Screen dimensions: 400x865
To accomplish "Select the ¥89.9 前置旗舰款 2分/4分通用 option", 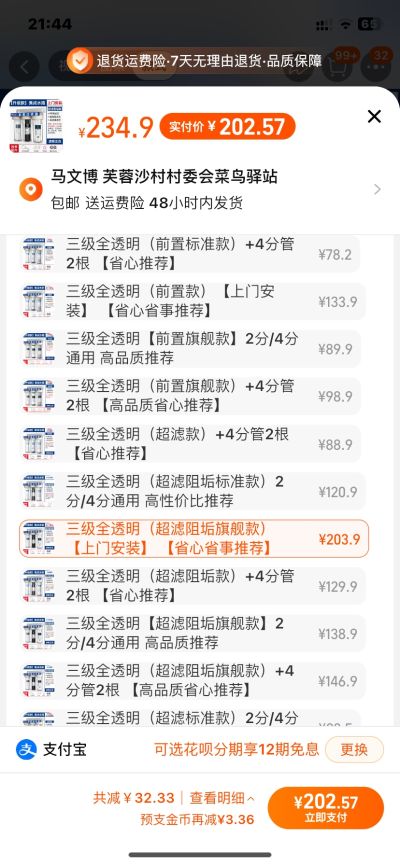I will coord(190,349).
